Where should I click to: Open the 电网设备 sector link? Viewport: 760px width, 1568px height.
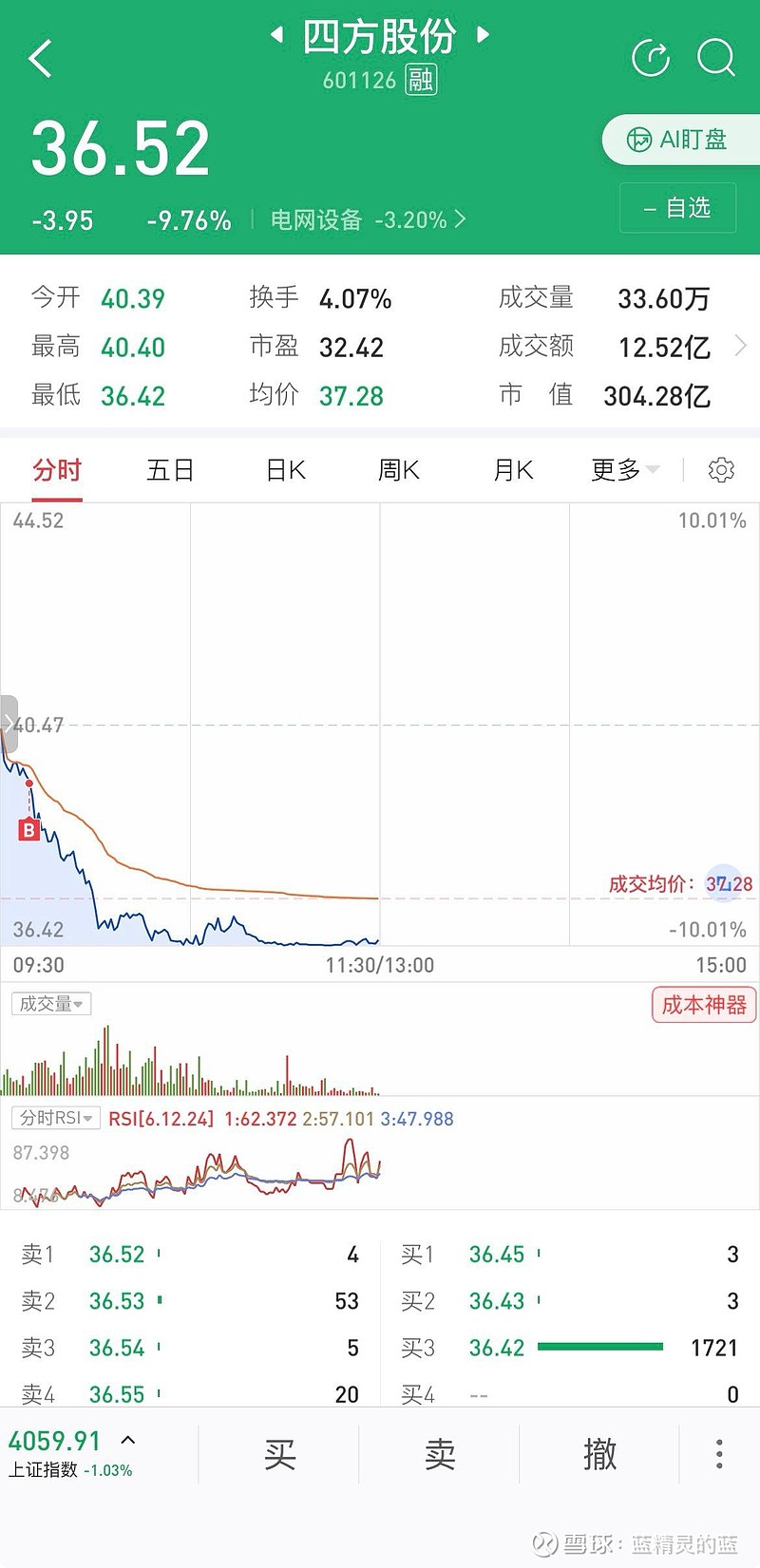[367, 220]
